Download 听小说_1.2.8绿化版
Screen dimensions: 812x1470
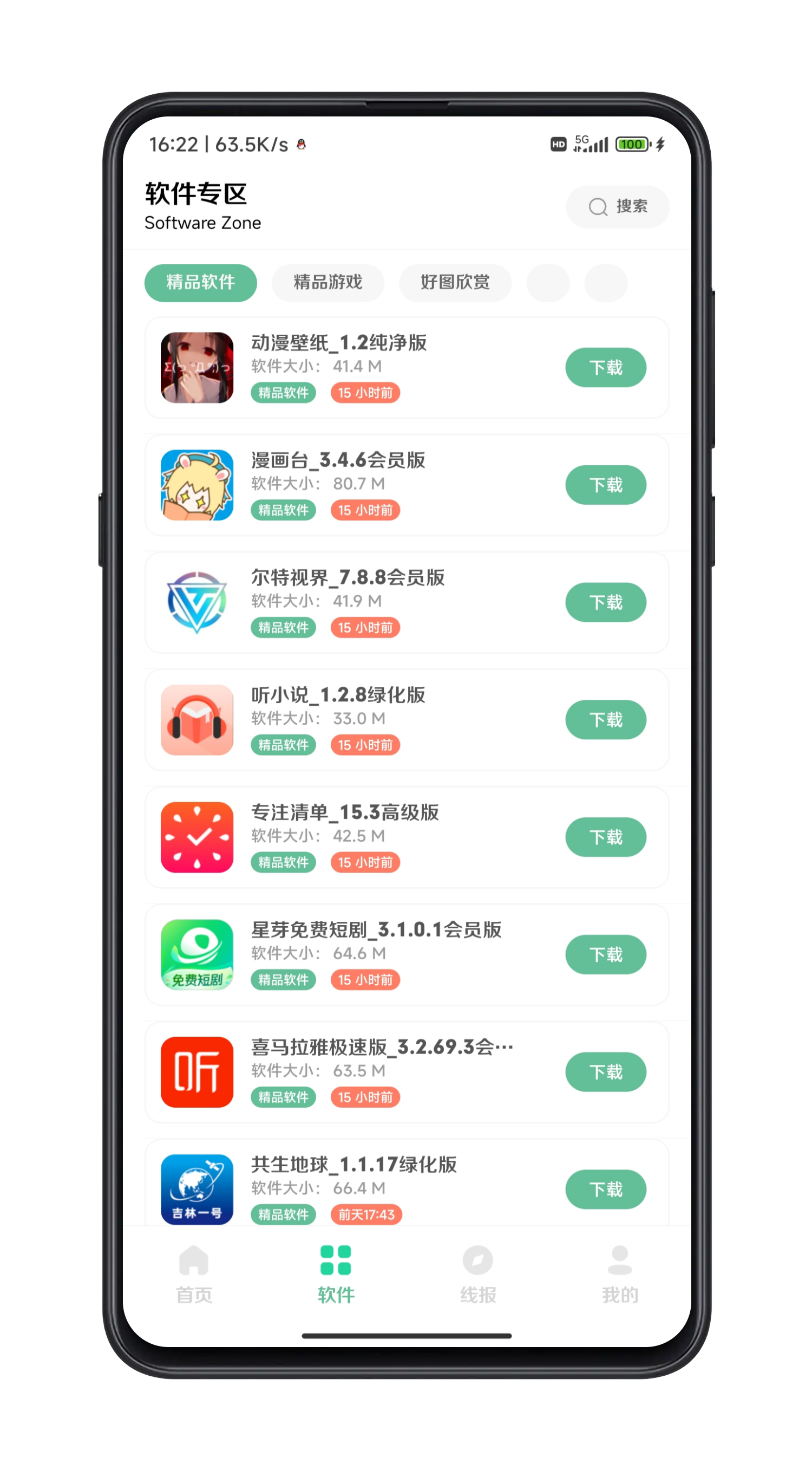[x=605, y=720]
